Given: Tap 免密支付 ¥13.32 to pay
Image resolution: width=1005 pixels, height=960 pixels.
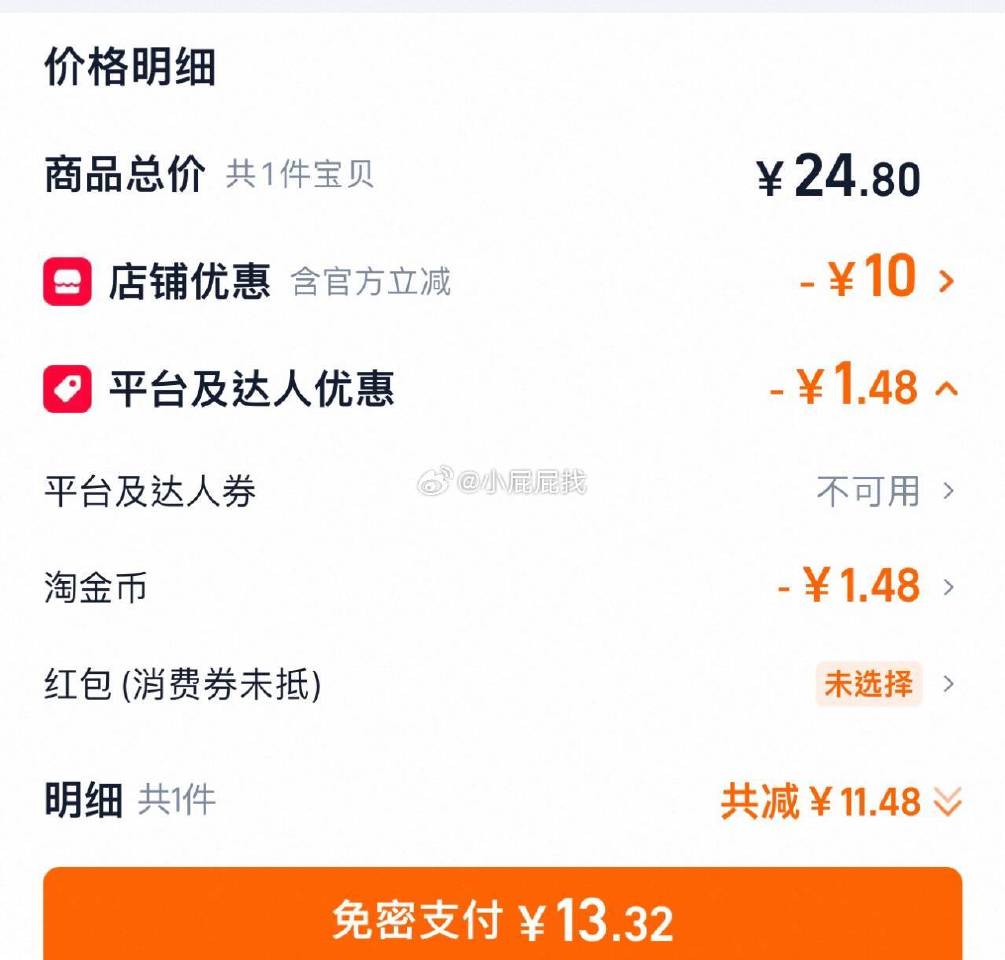Looking at the screenshot, I should (502, 920).
